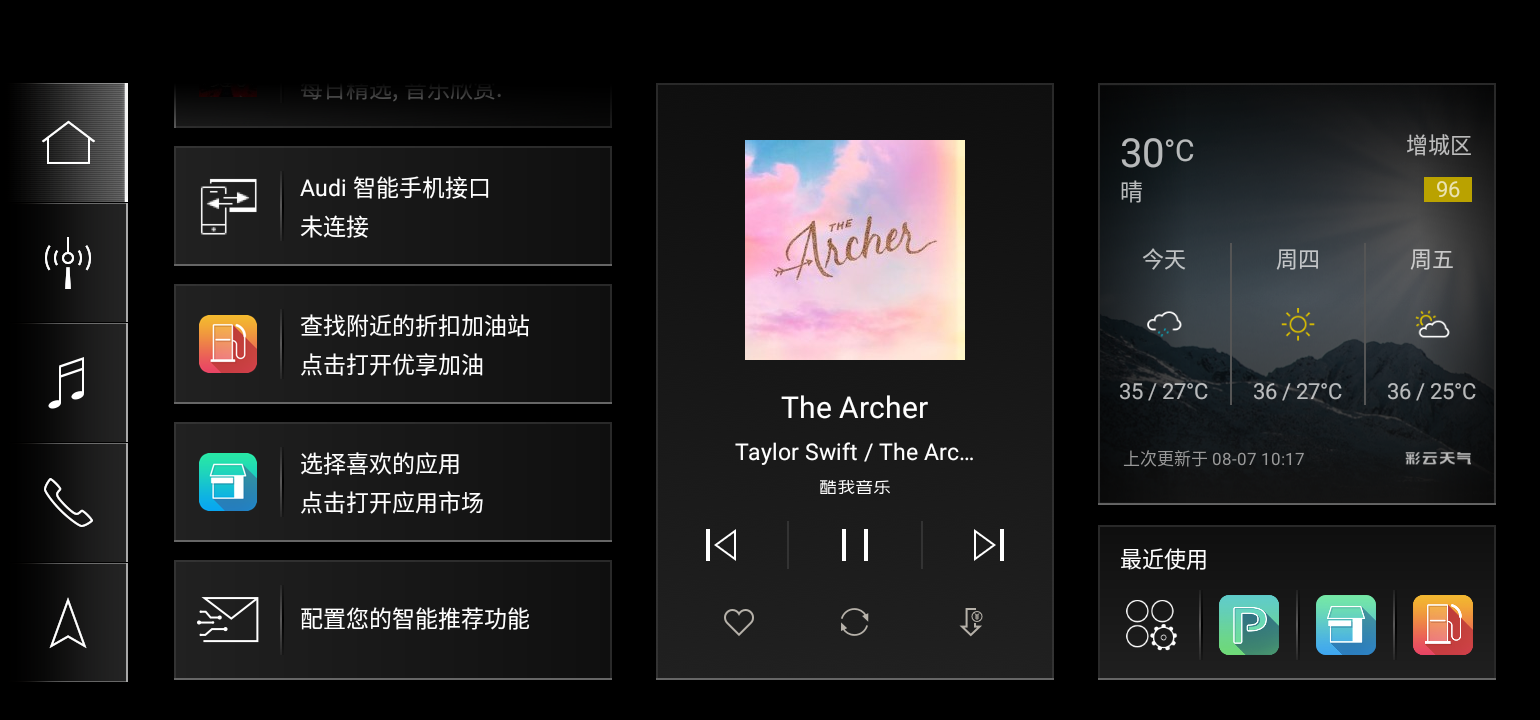Viewport: 1540px width, 720px height.
Task: Open the Audi 智能手机接口 row
Action: [x=392, y=206]
